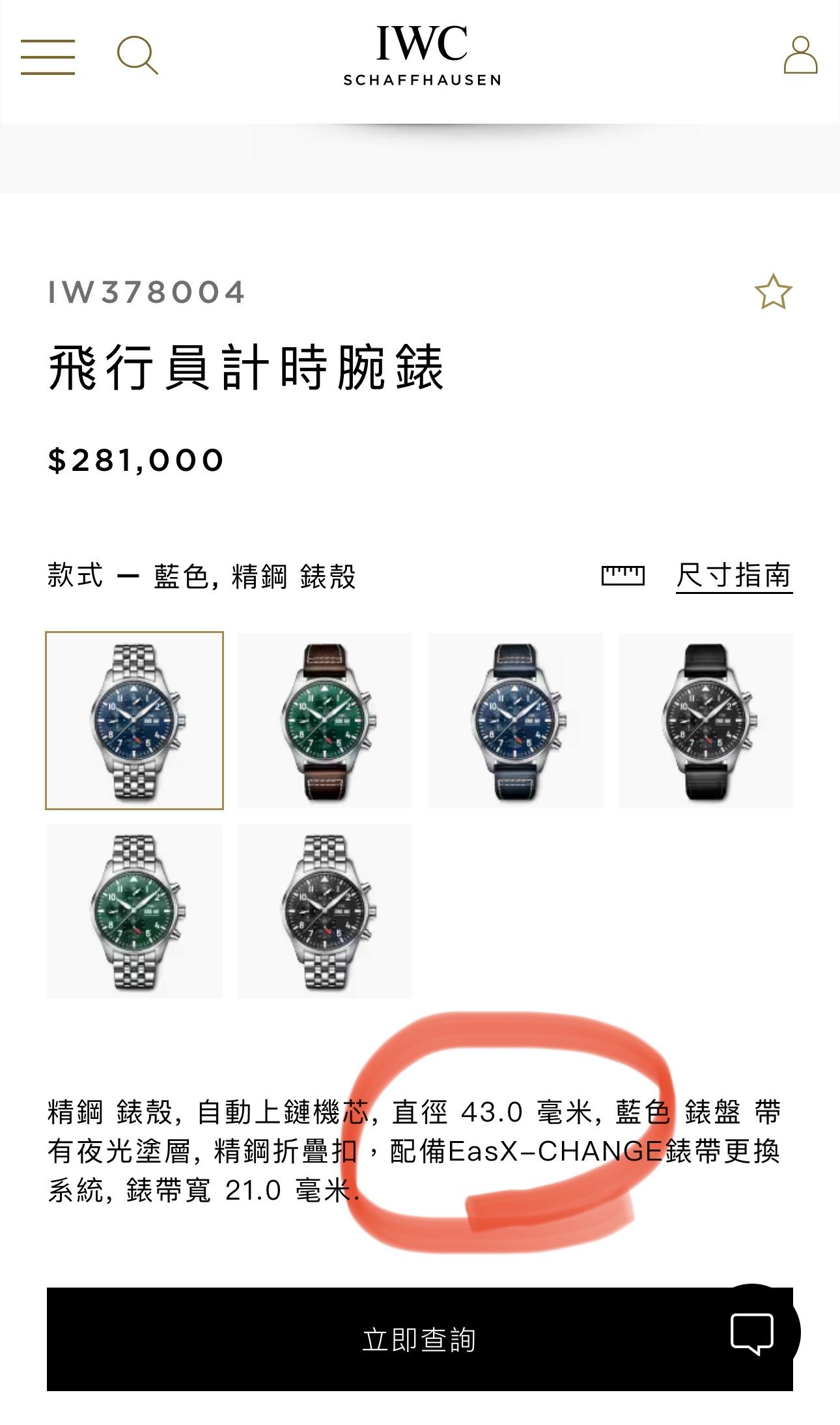
Task: Select black dial with black rubber strap variant
Action: tap(706, 720)
